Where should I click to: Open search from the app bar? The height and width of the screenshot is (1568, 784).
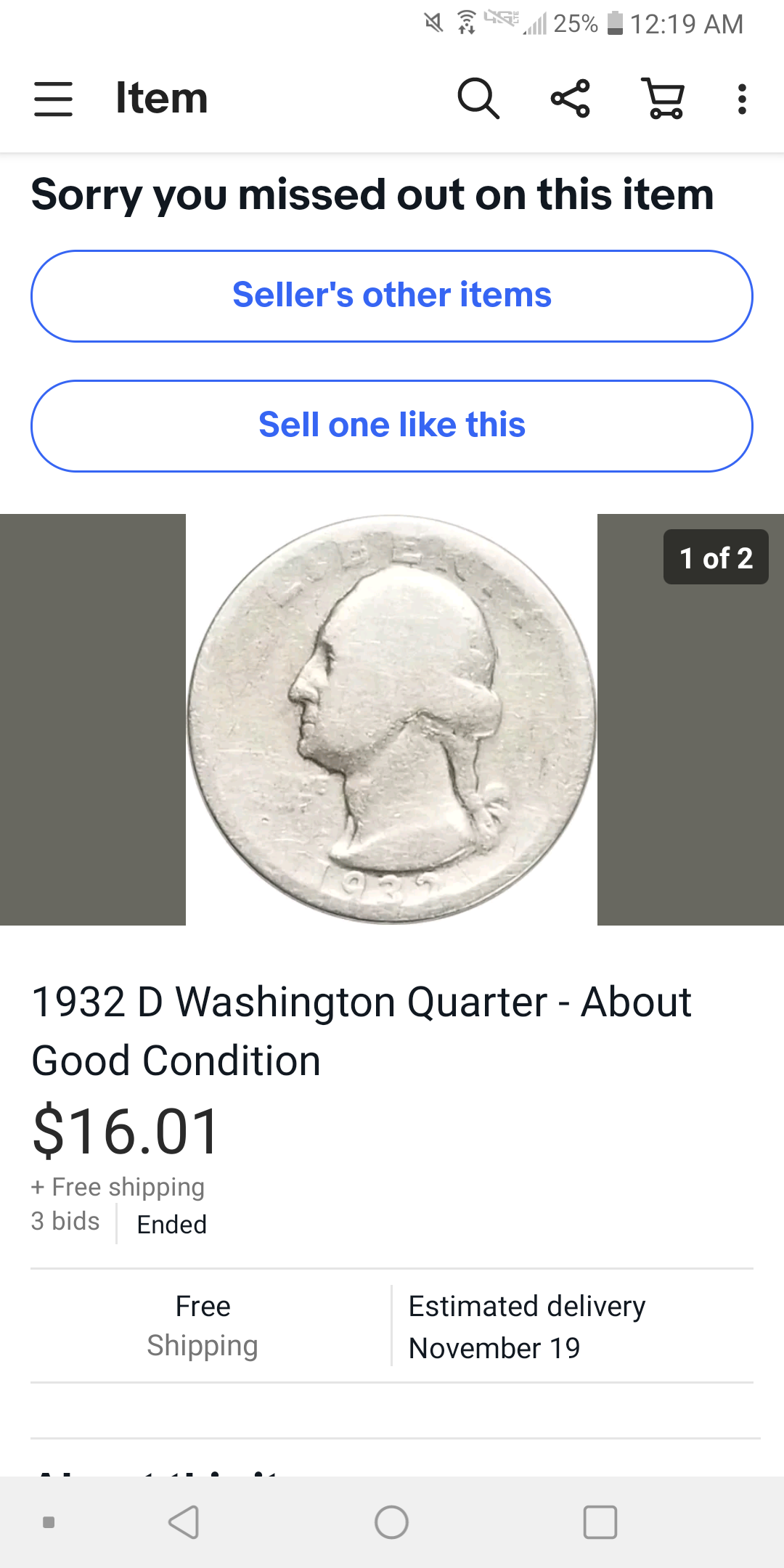[x=478, y=99]
